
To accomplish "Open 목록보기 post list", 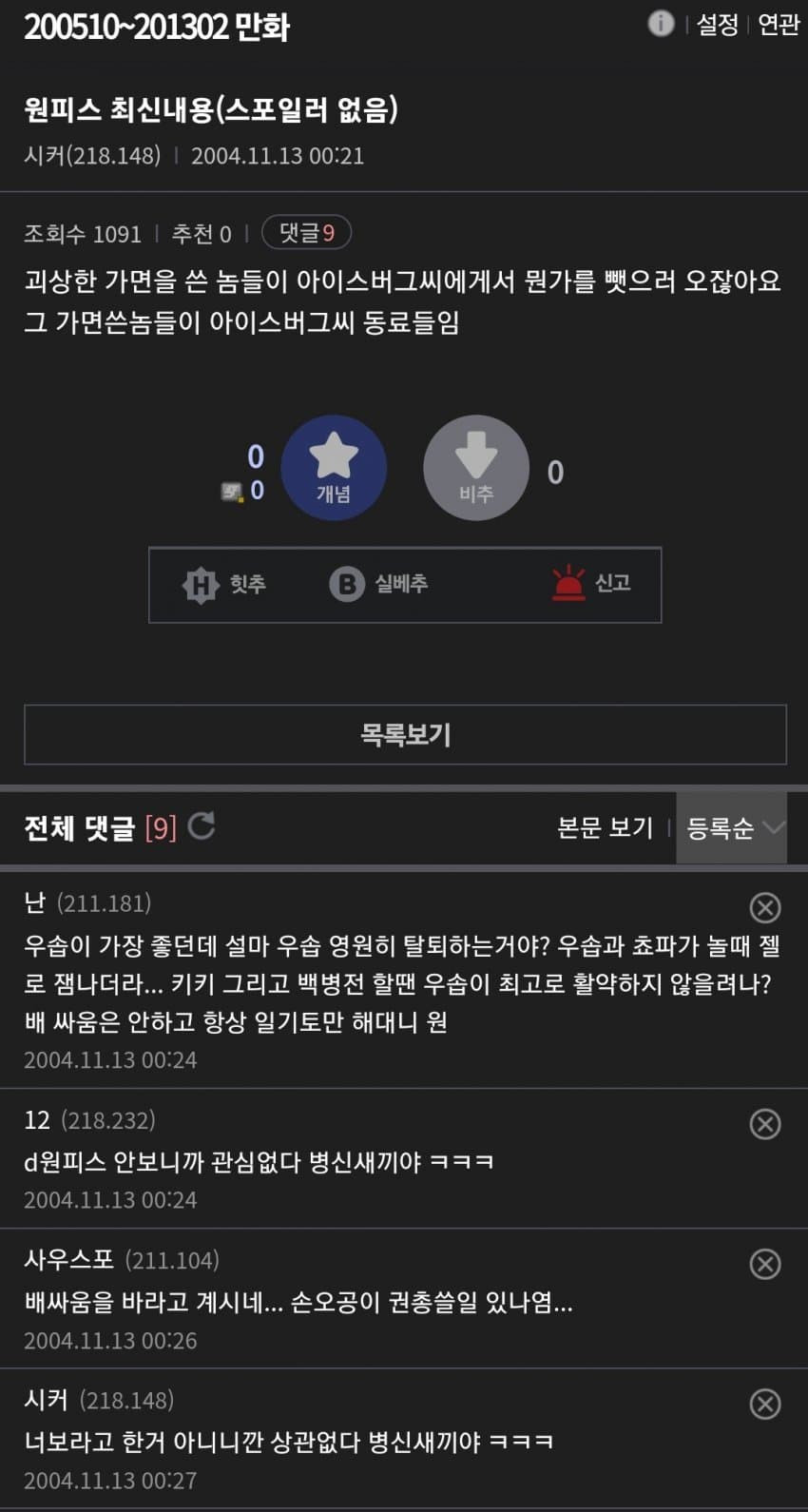I will click(x=405, y=734).
